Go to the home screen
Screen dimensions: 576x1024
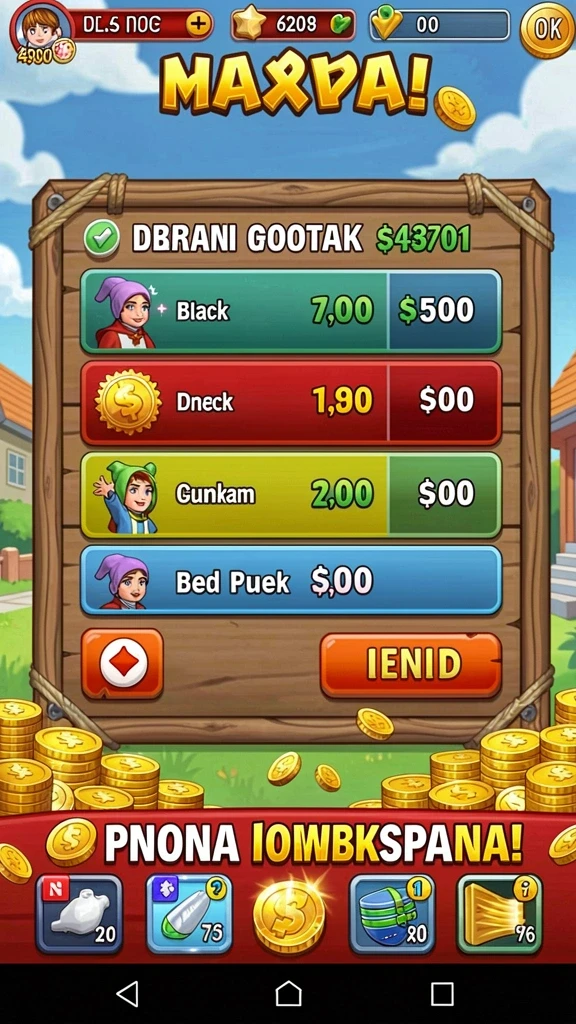[x=288, y=993]
